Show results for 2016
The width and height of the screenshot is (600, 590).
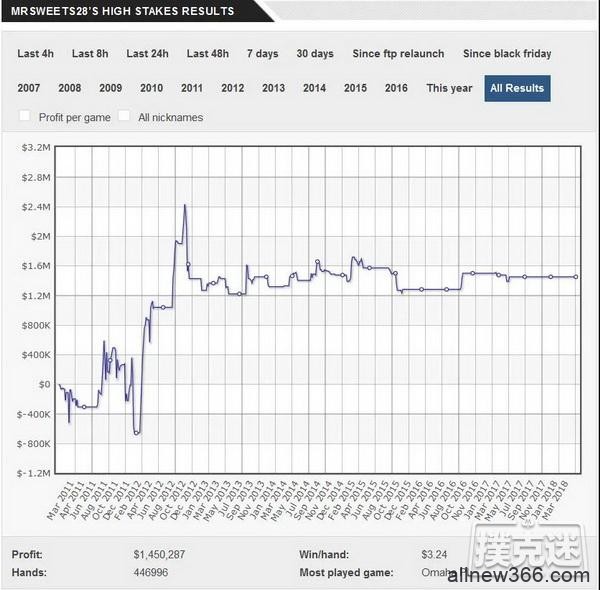[x=396, y=88]
